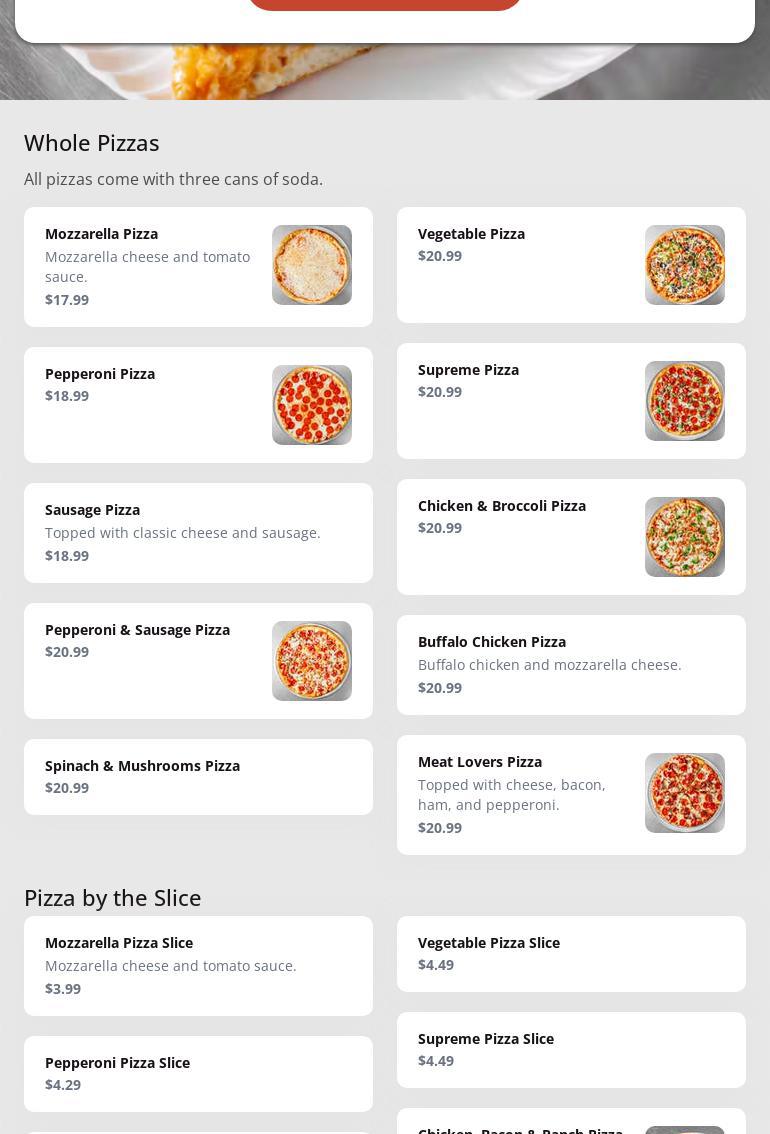Choose the Supreme Pizza whole pie

571,400
